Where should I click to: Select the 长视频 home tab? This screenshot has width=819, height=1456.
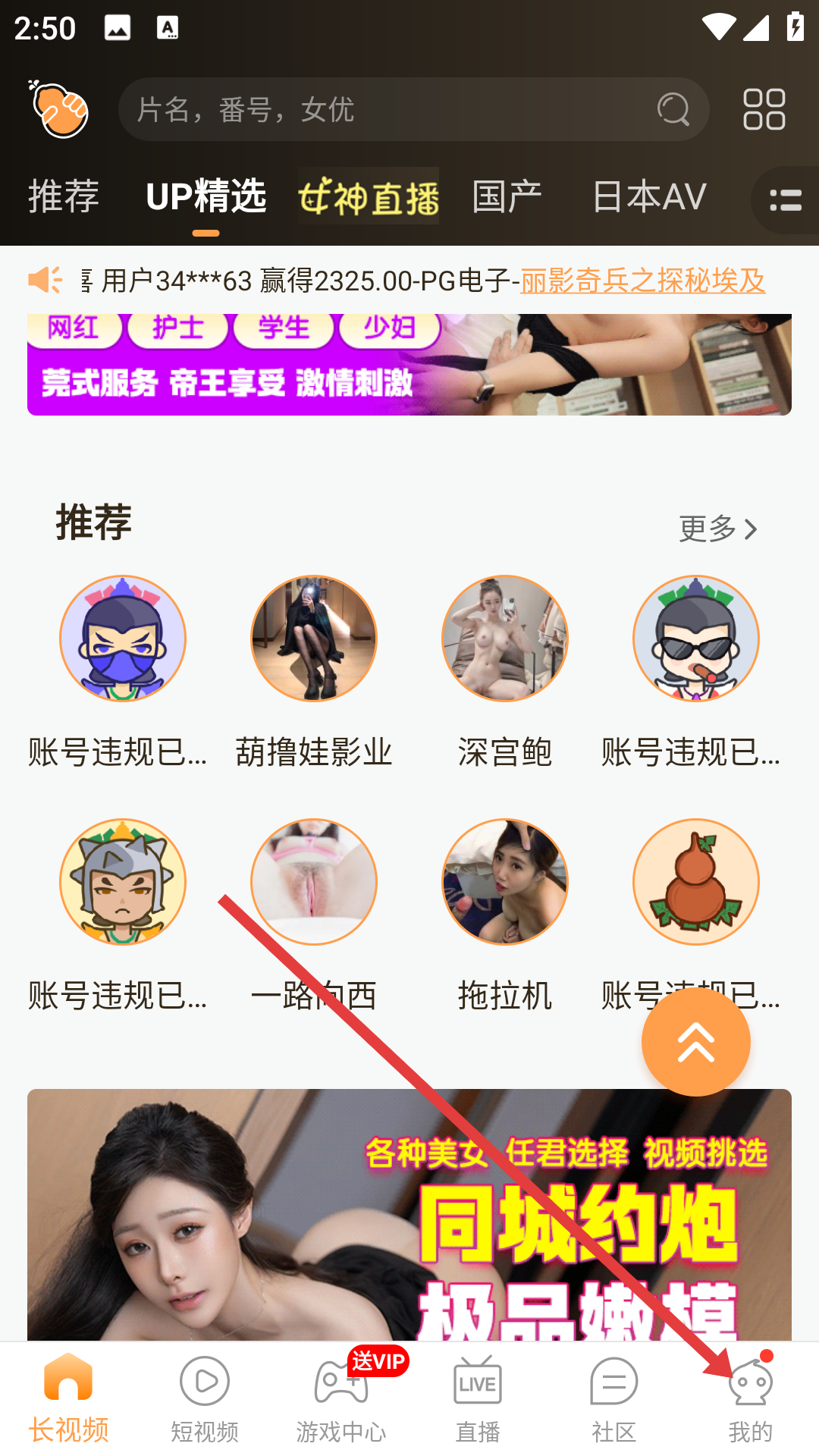point(68,1401)
